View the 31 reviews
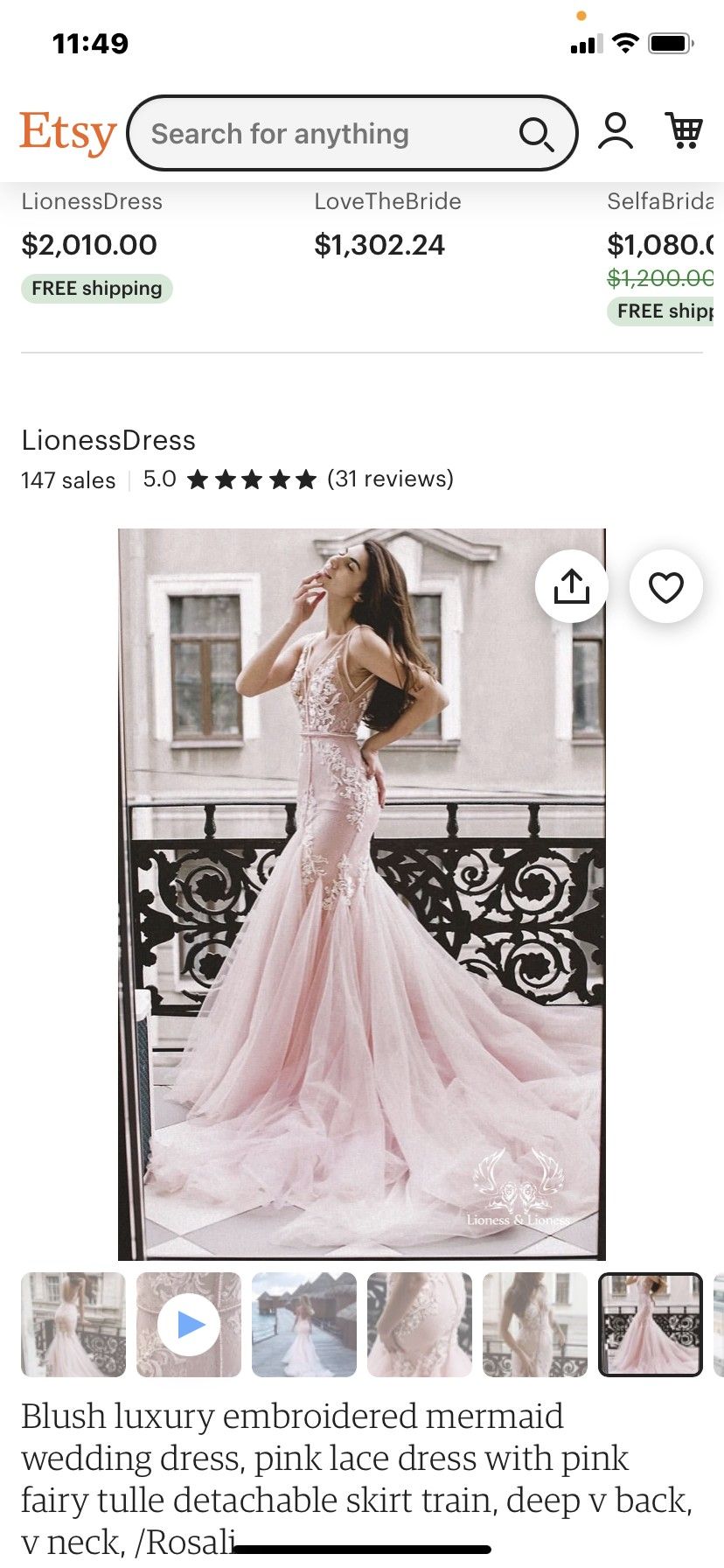This screenshot has width=724, height=1568. click(390, 479)
